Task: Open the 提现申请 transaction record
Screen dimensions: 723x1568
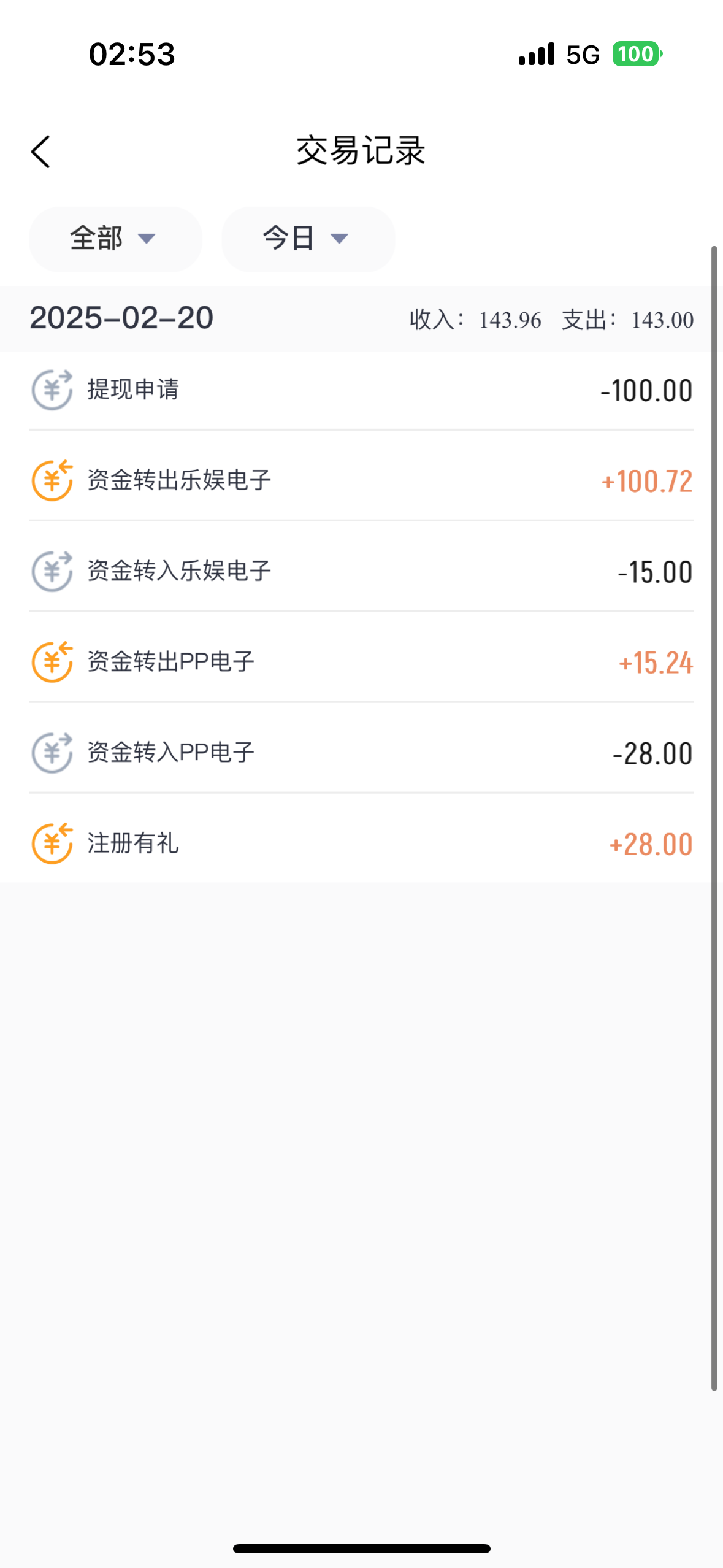Action: click(x=361, y=390)
